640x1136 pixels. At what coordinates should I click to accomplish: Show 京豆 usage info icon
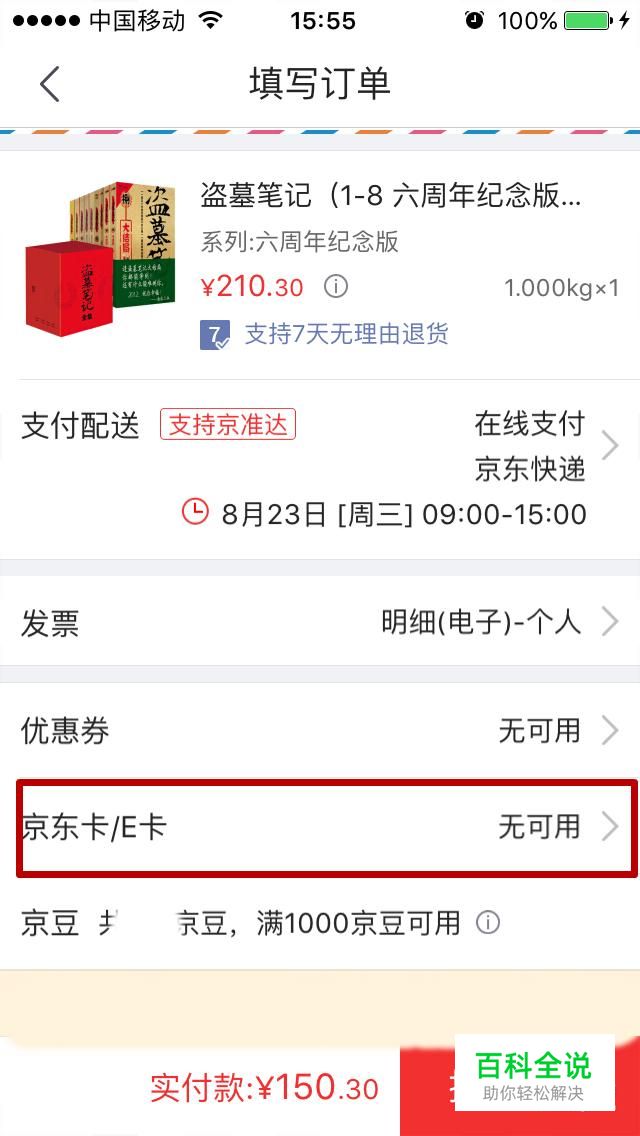[487, 922]
